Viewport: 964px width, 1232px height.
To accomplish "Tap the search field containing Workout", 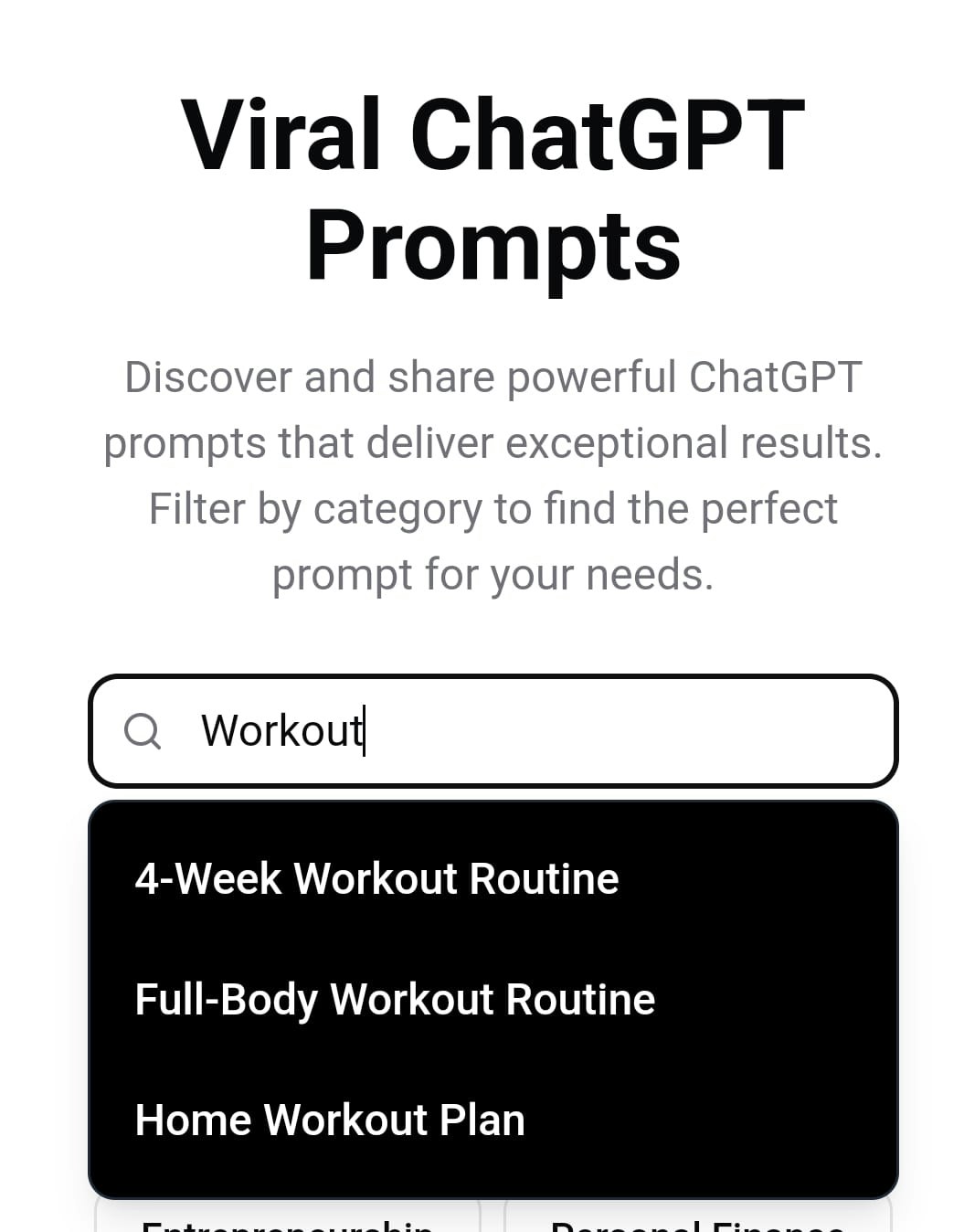I will click(x=493, y=730).
